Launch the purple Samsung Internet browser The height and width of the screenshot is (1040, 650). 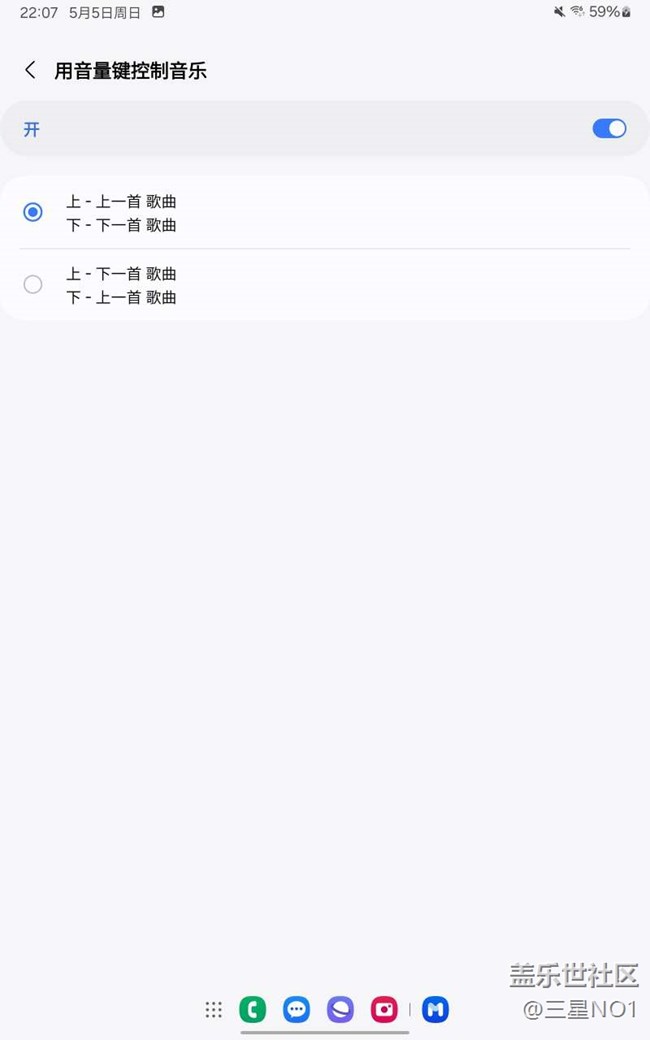[340, 1010]
